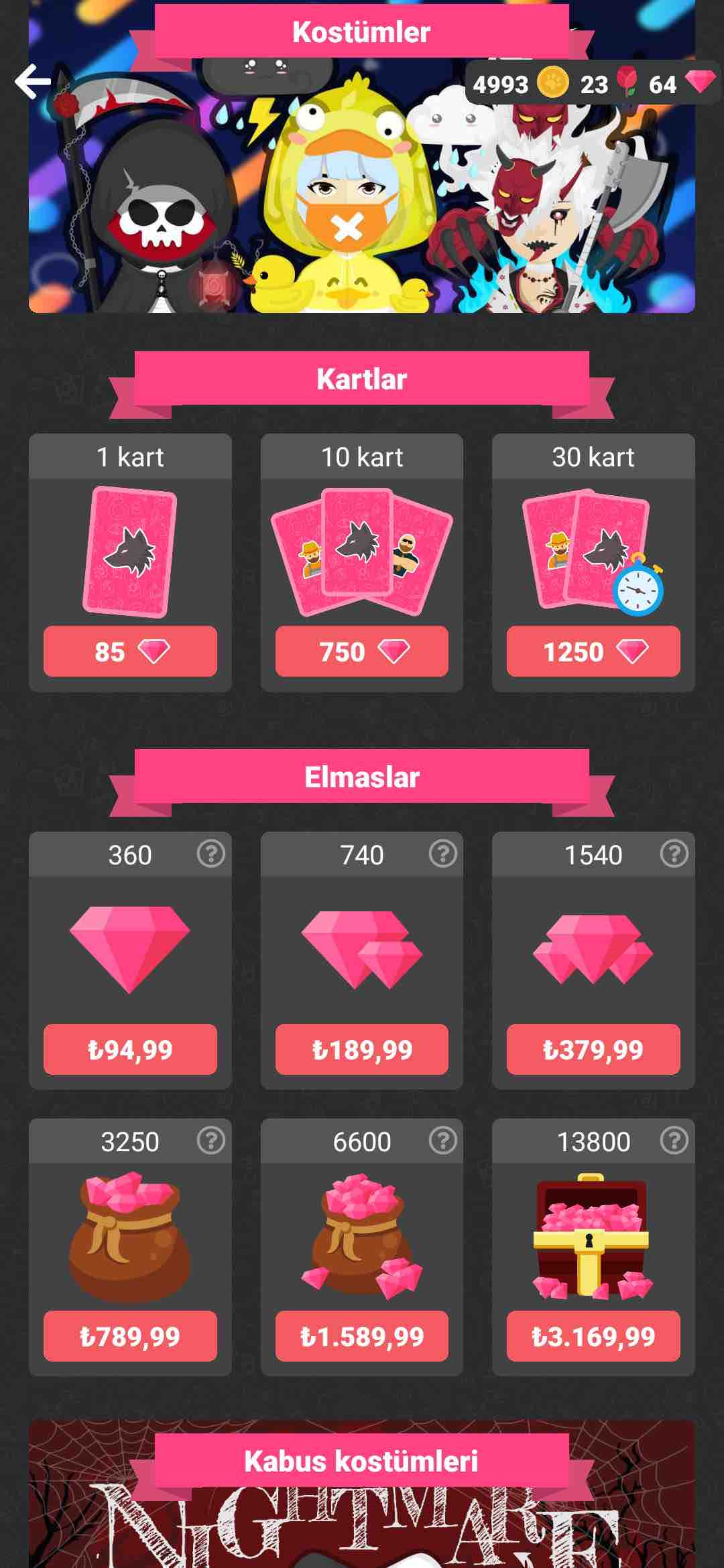Purchase 740 diamonds for ₺189,99

362,1049
